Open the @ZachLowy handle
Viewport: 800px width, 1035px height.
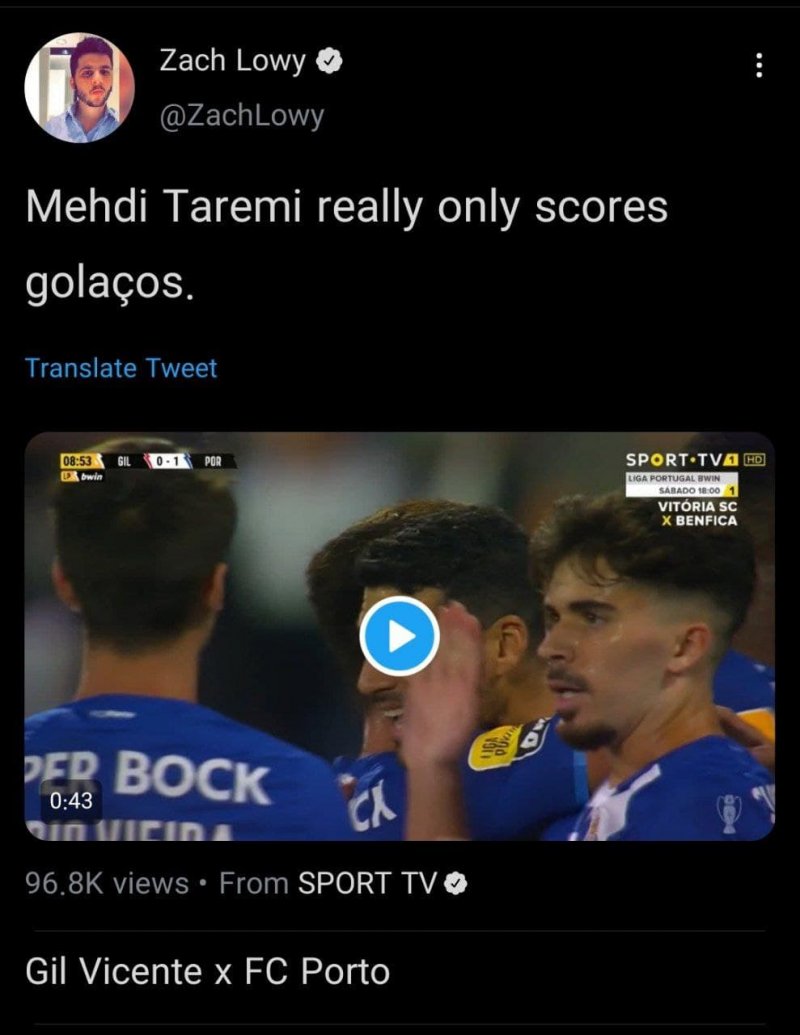[241, 116]
